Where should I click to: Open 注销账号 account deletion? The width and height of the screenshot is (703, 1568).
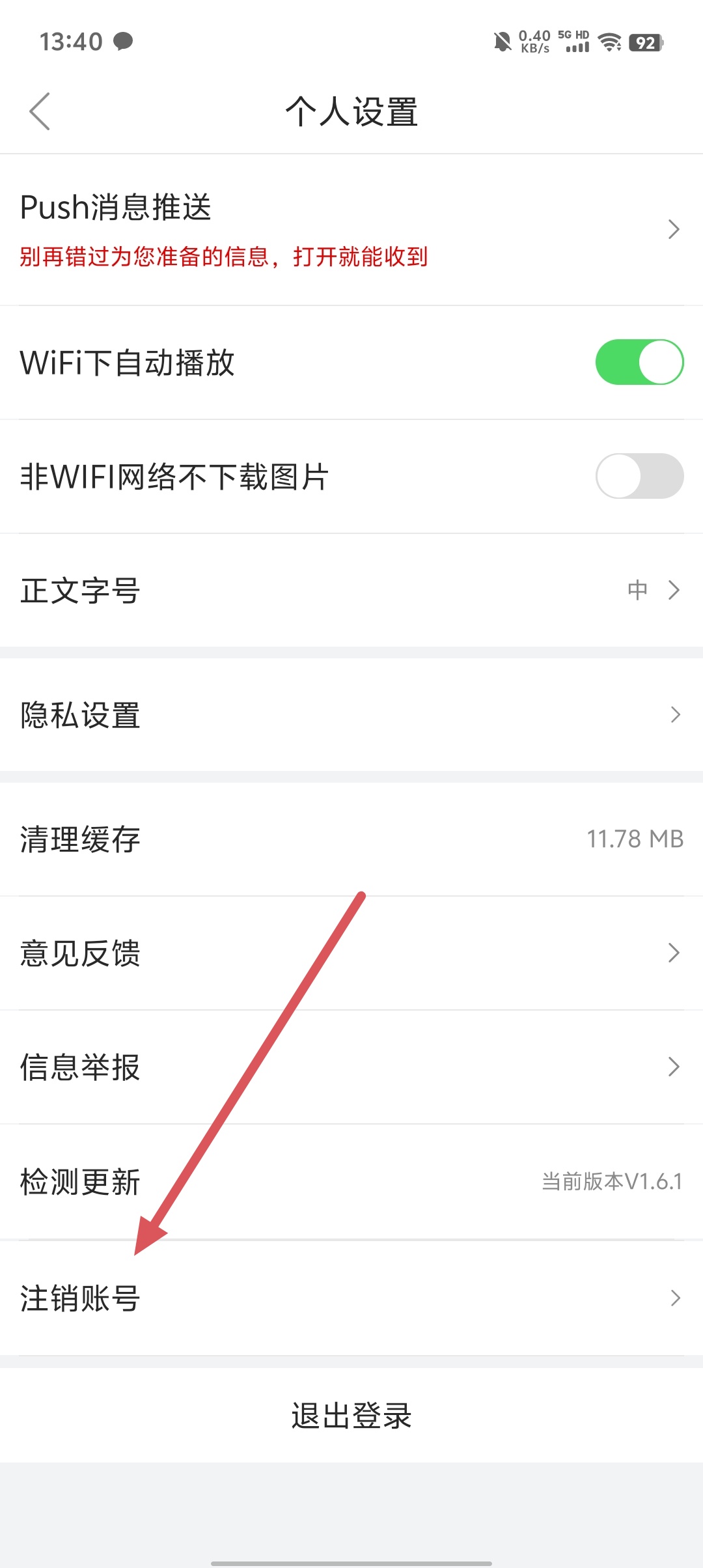351,1298
